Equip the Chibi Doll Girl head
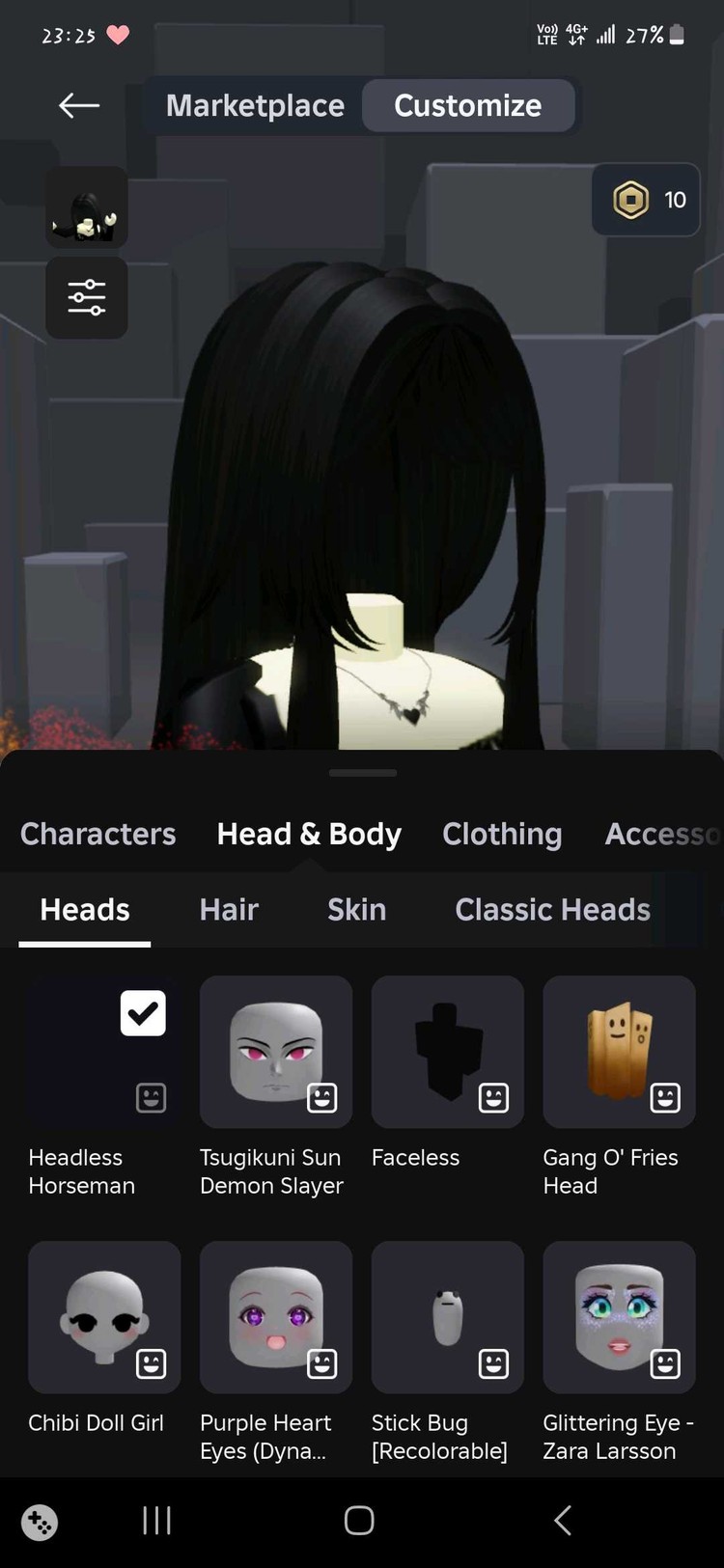 (104, 1317)
